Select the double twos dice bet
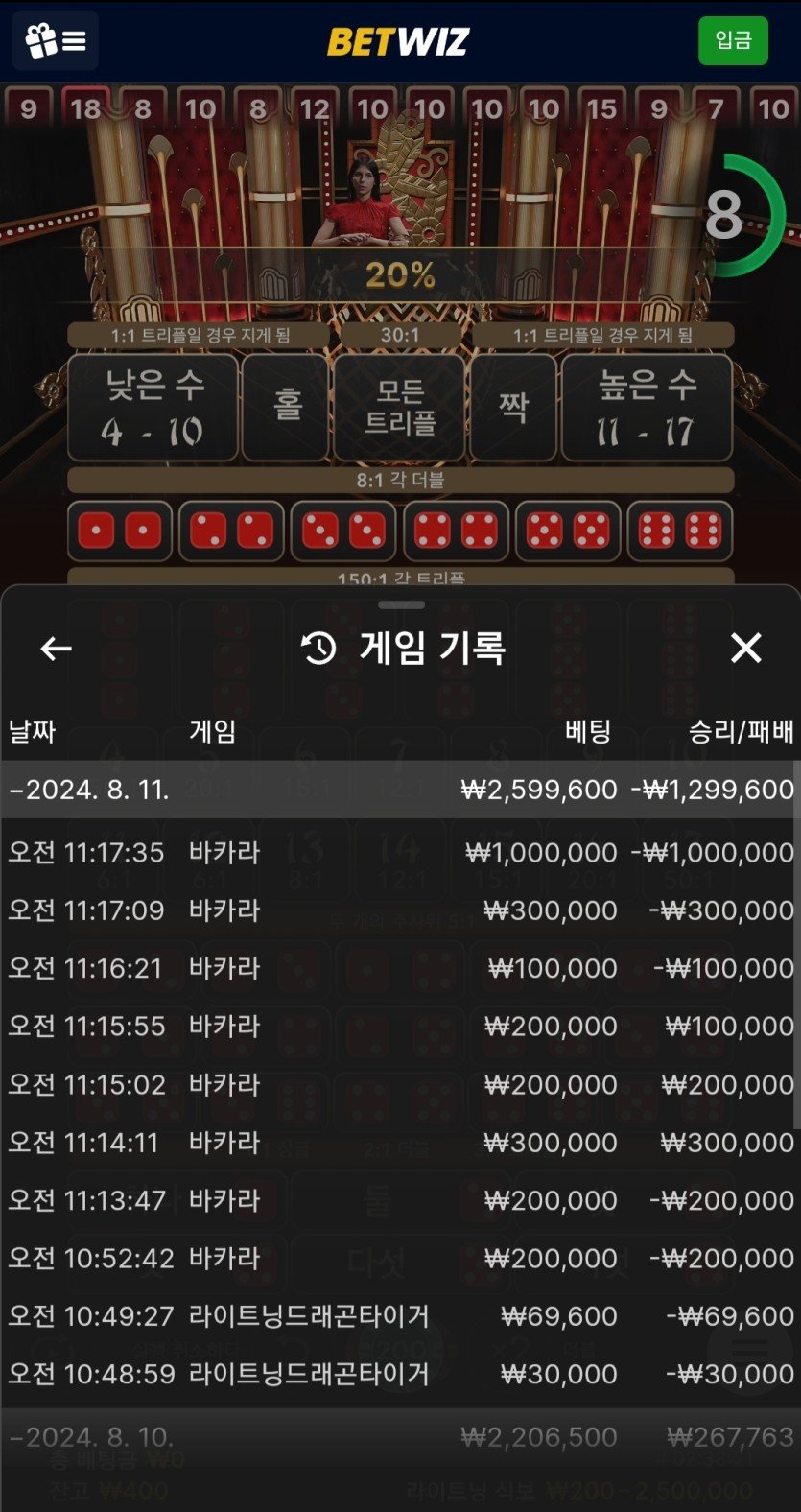801x1512 pixels. 231,531
